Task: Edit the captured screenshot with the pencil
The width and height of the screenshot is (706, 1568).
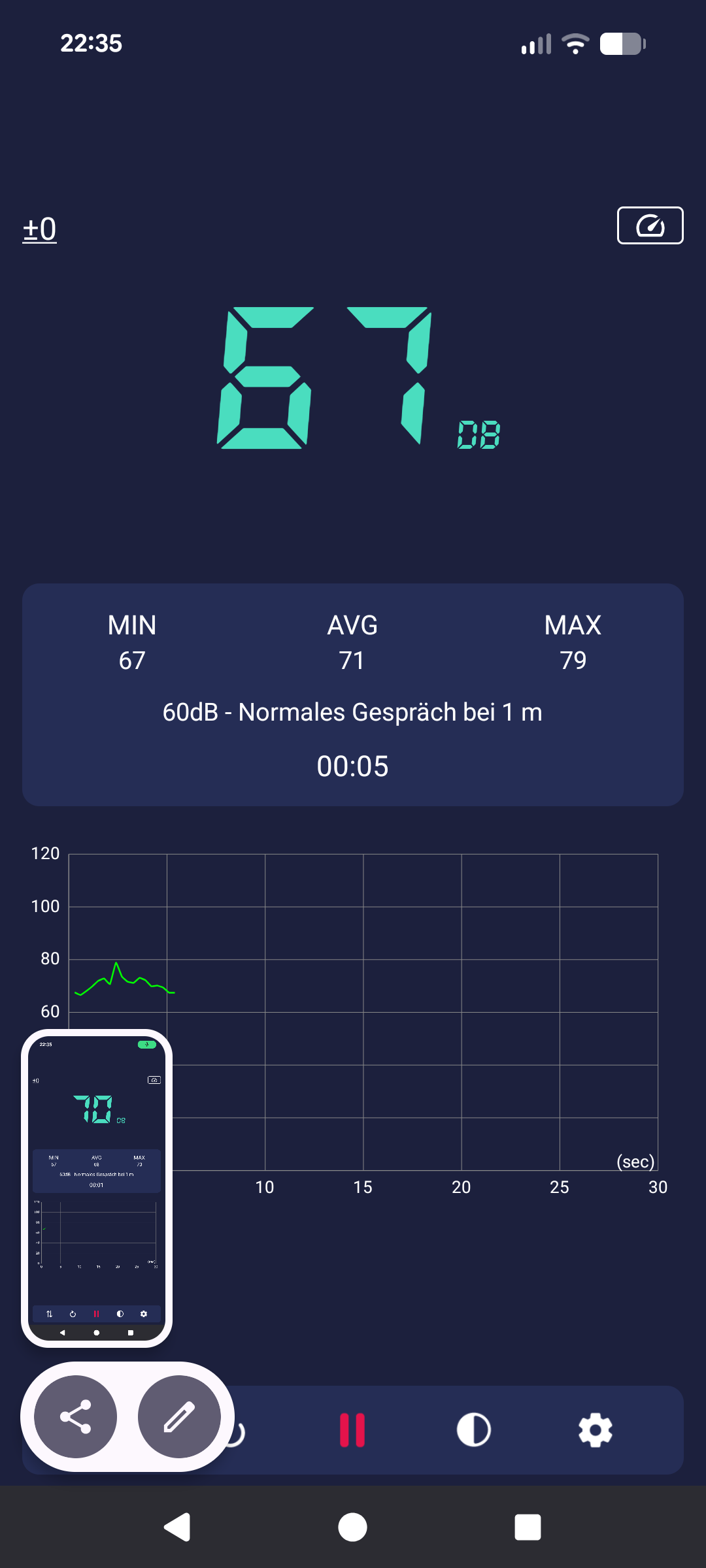Action: (179, 1416)
